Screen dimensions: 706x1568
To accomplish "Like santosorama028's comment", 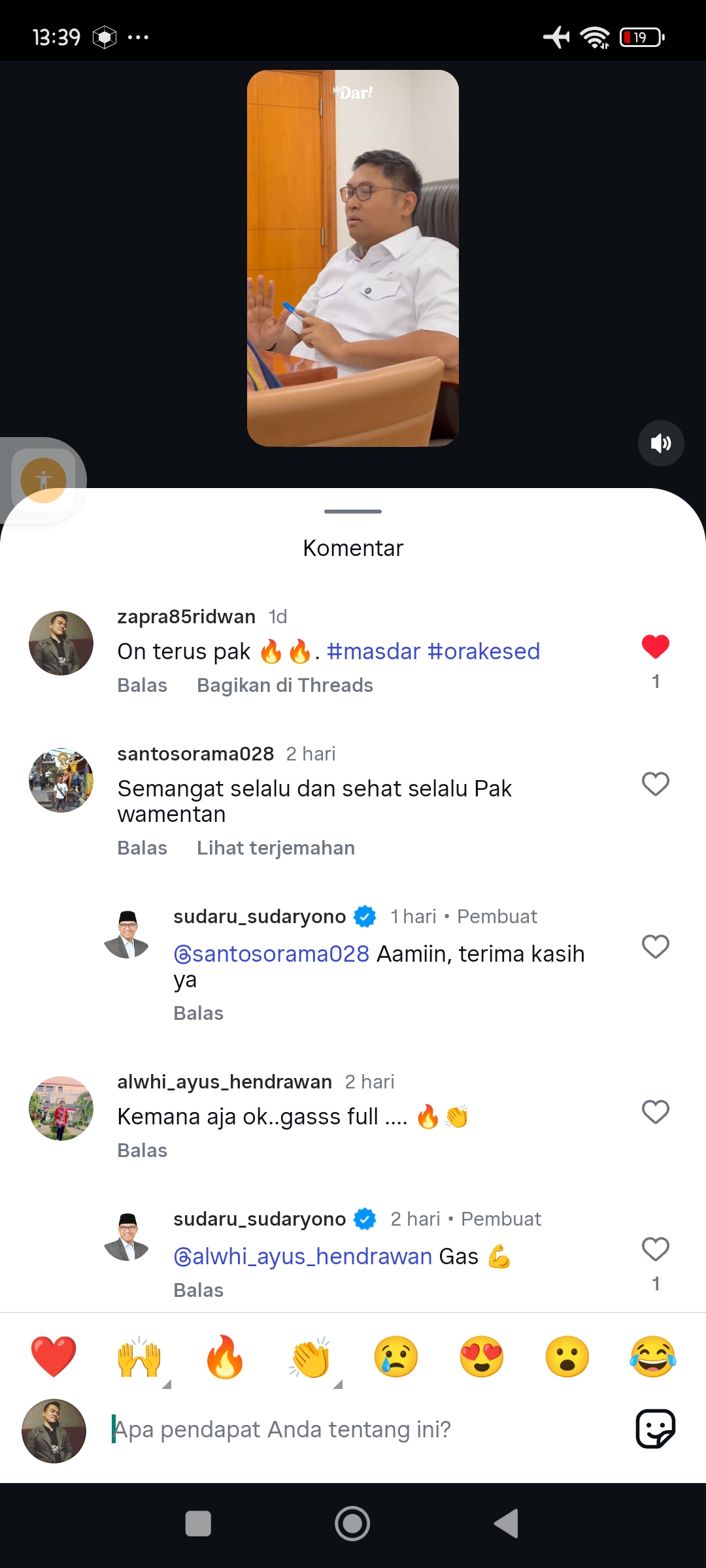I will click(656, 784).
